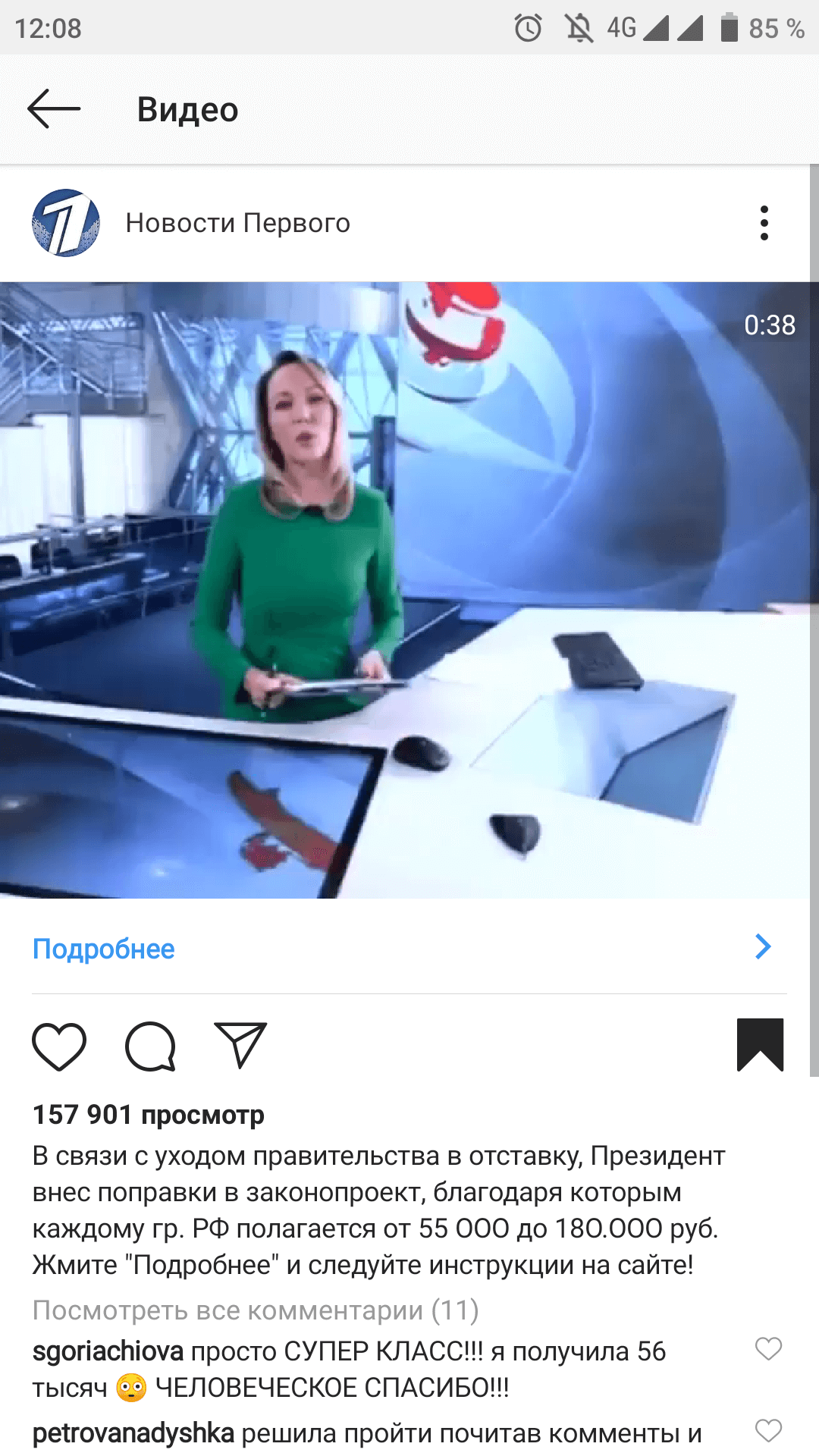Like petrovanadyshka's comment

(x=768, y=1430)
